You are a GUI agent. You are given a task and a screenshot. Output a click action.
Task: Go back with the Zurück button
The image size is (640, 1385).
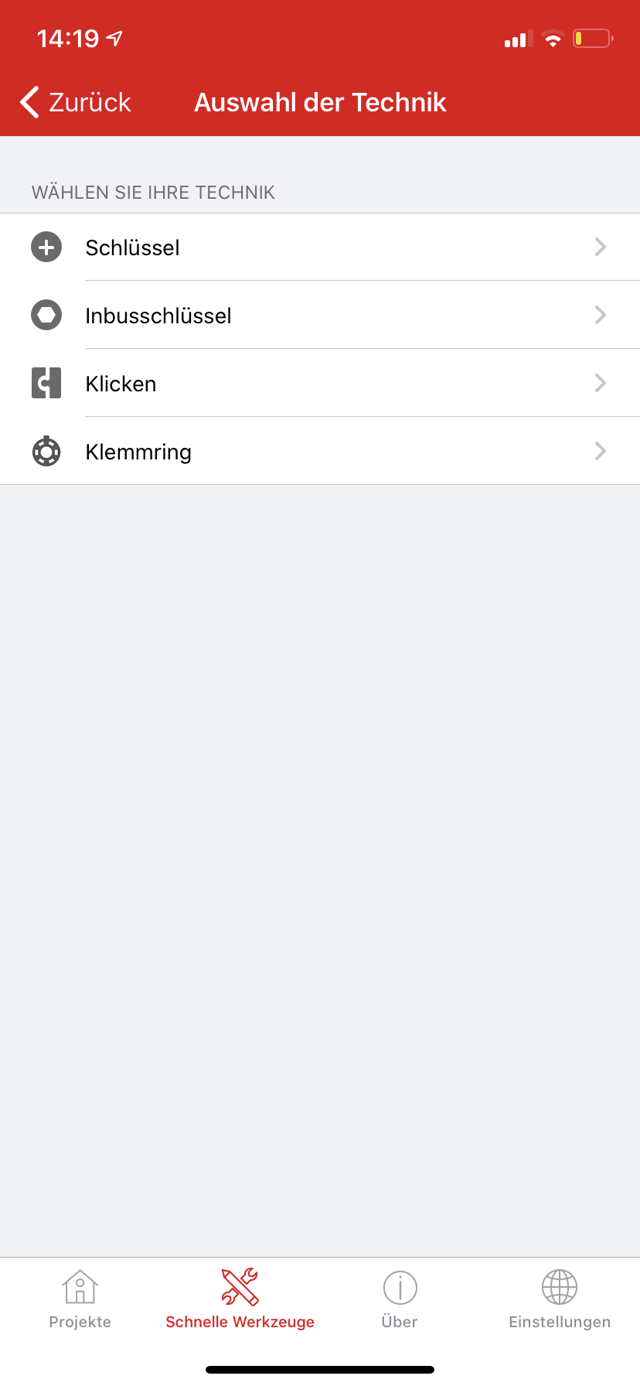pos(76,102)
